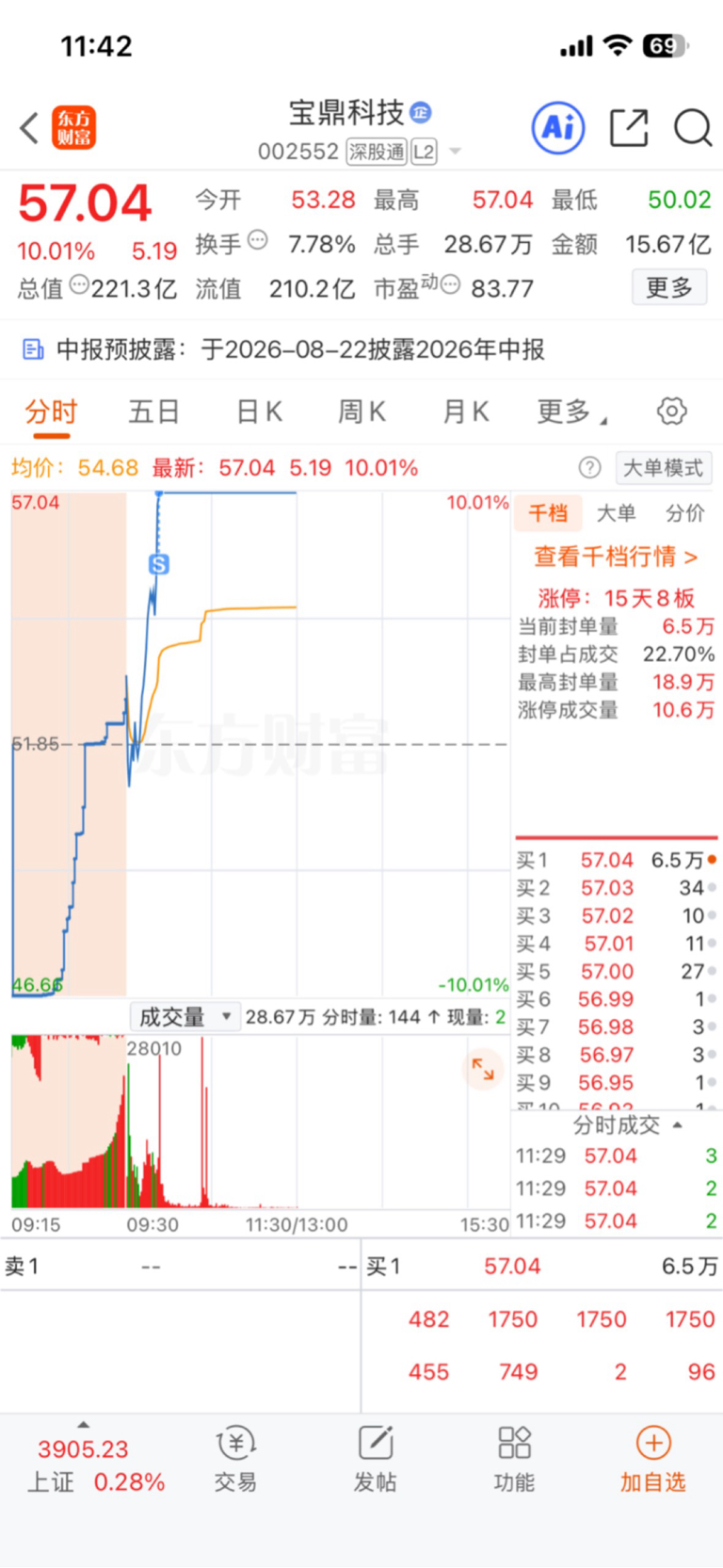Image resolution: width=723 pixels, height=1568 pixels.
Task: Go back using the top-left arrow
Action: coord(29,128)
